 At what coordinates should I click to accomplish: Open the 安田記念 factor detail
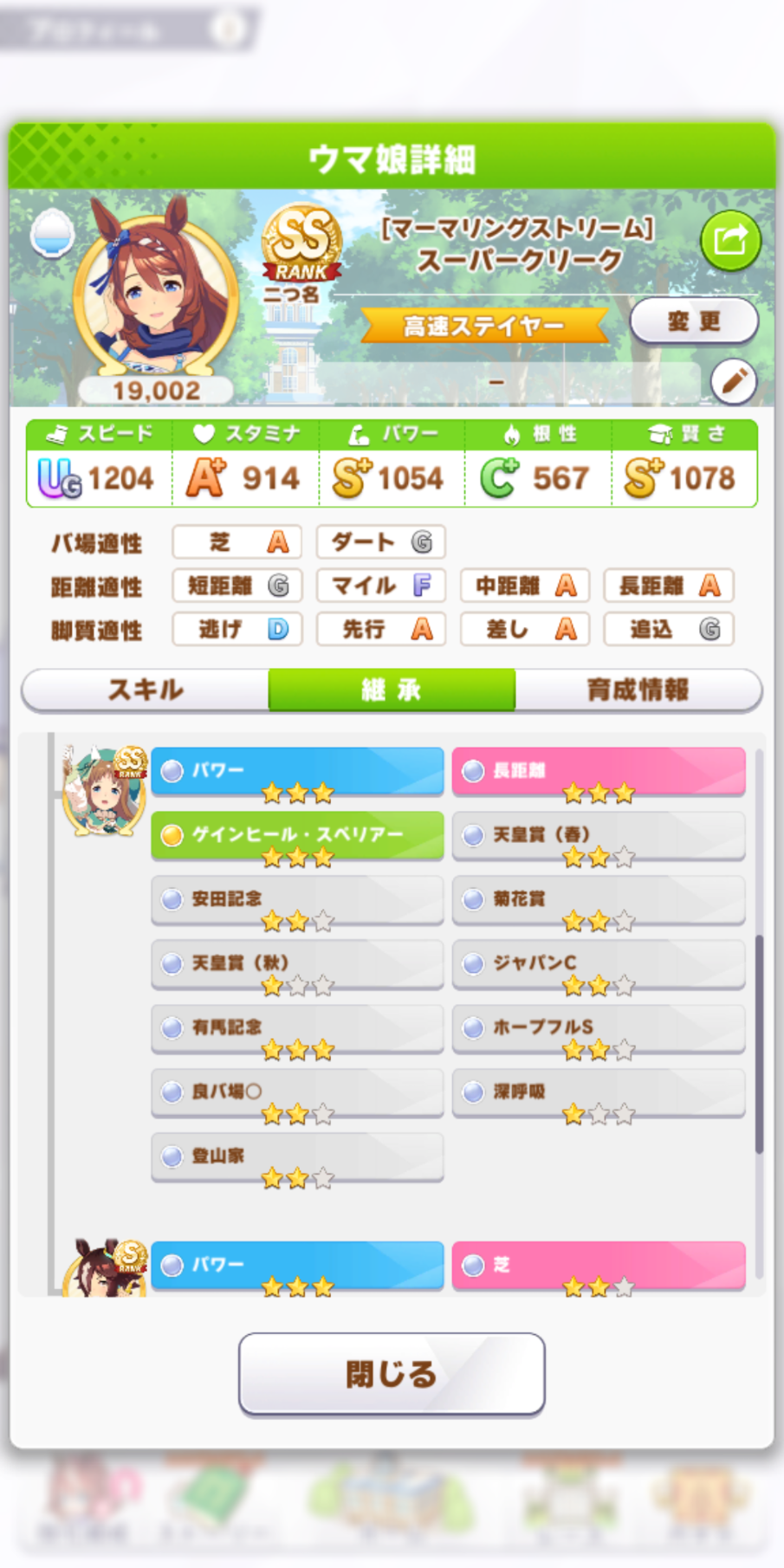[x=297, y=901]
